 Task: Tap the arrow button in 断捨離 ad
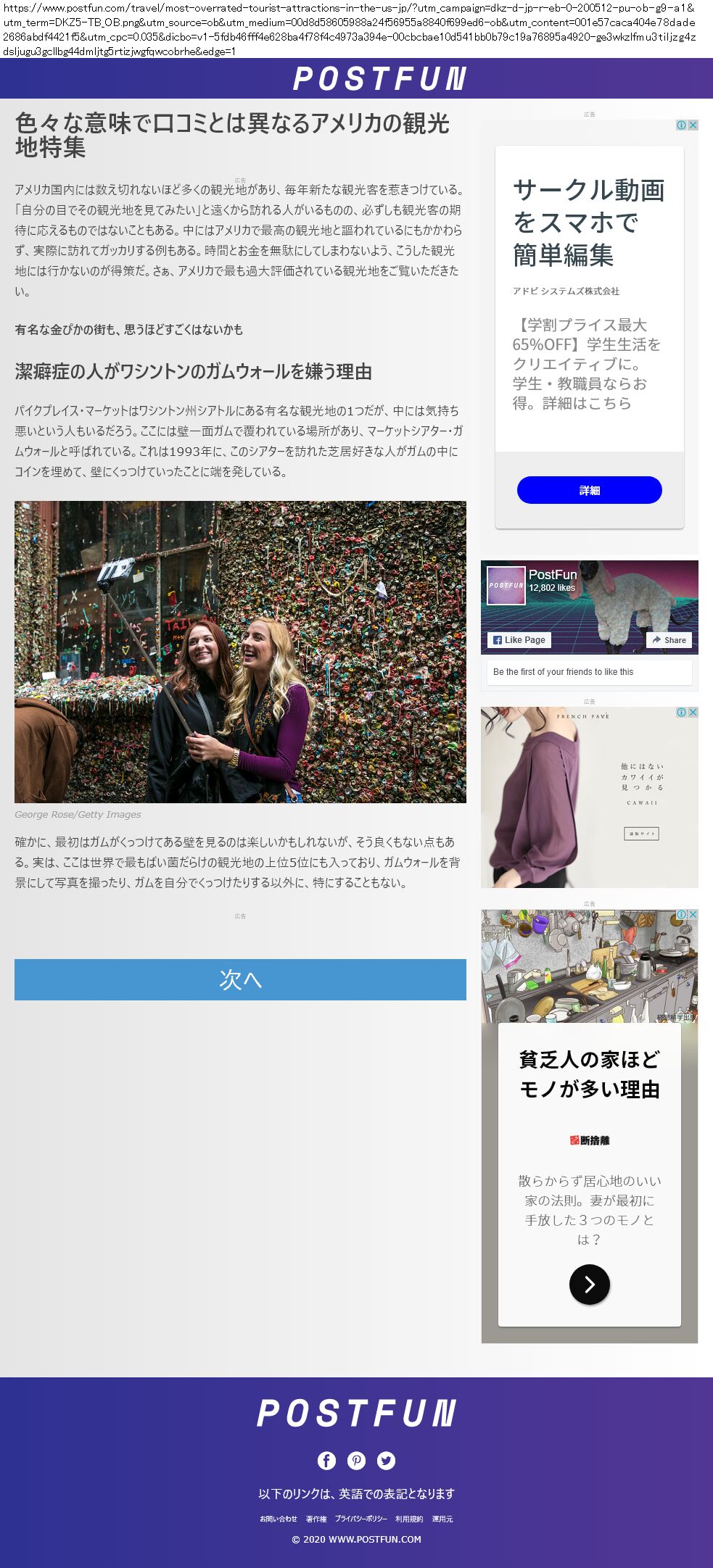coord(589,1285)
